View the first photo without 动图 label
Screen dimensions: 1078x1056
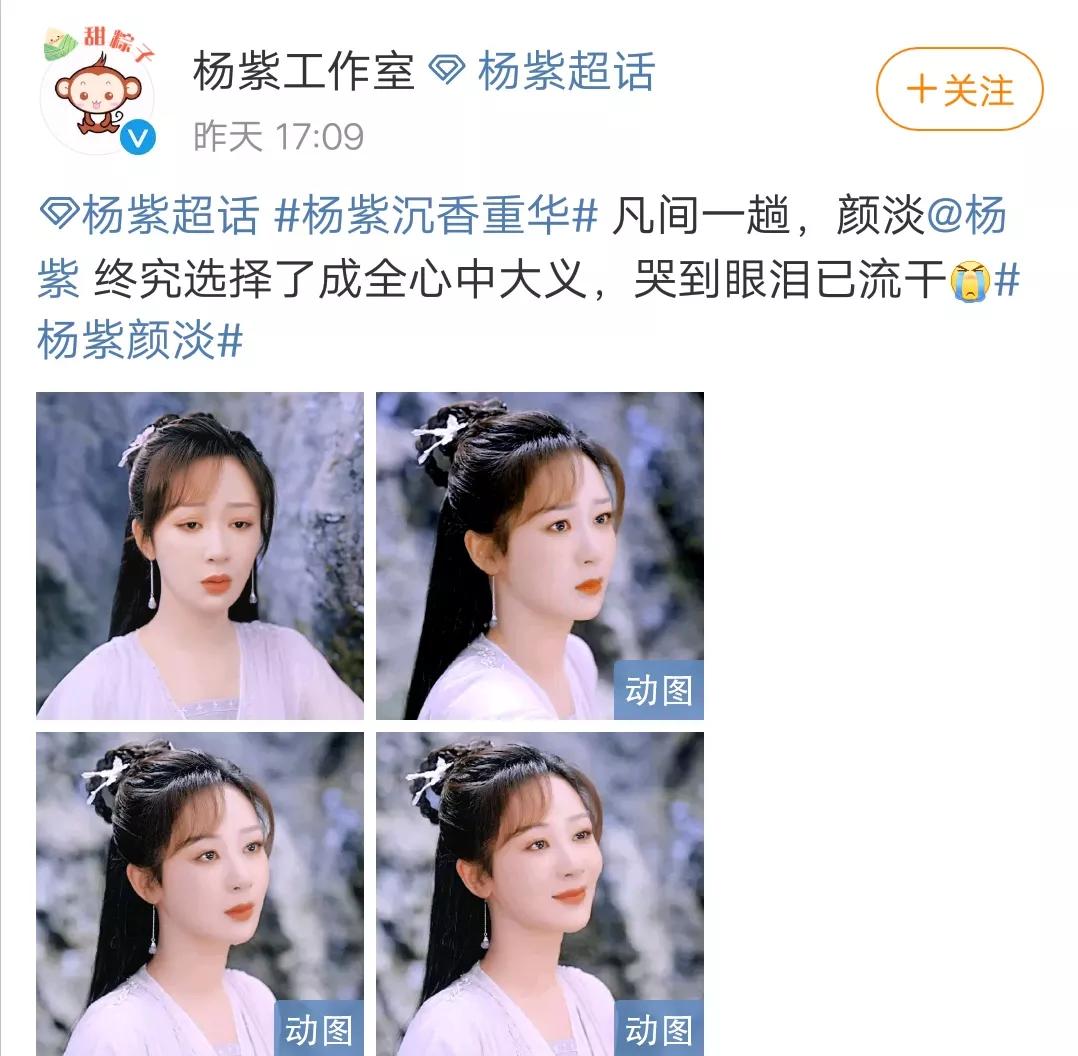[x=200, y=555]
